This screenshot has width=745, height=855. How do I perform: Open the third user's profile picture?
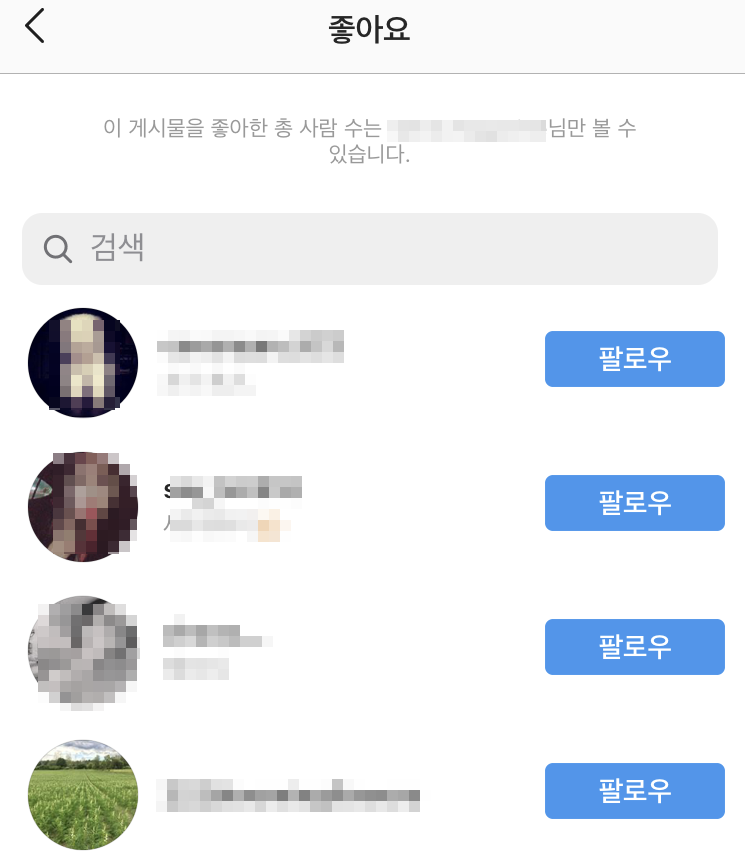point(83,651)
